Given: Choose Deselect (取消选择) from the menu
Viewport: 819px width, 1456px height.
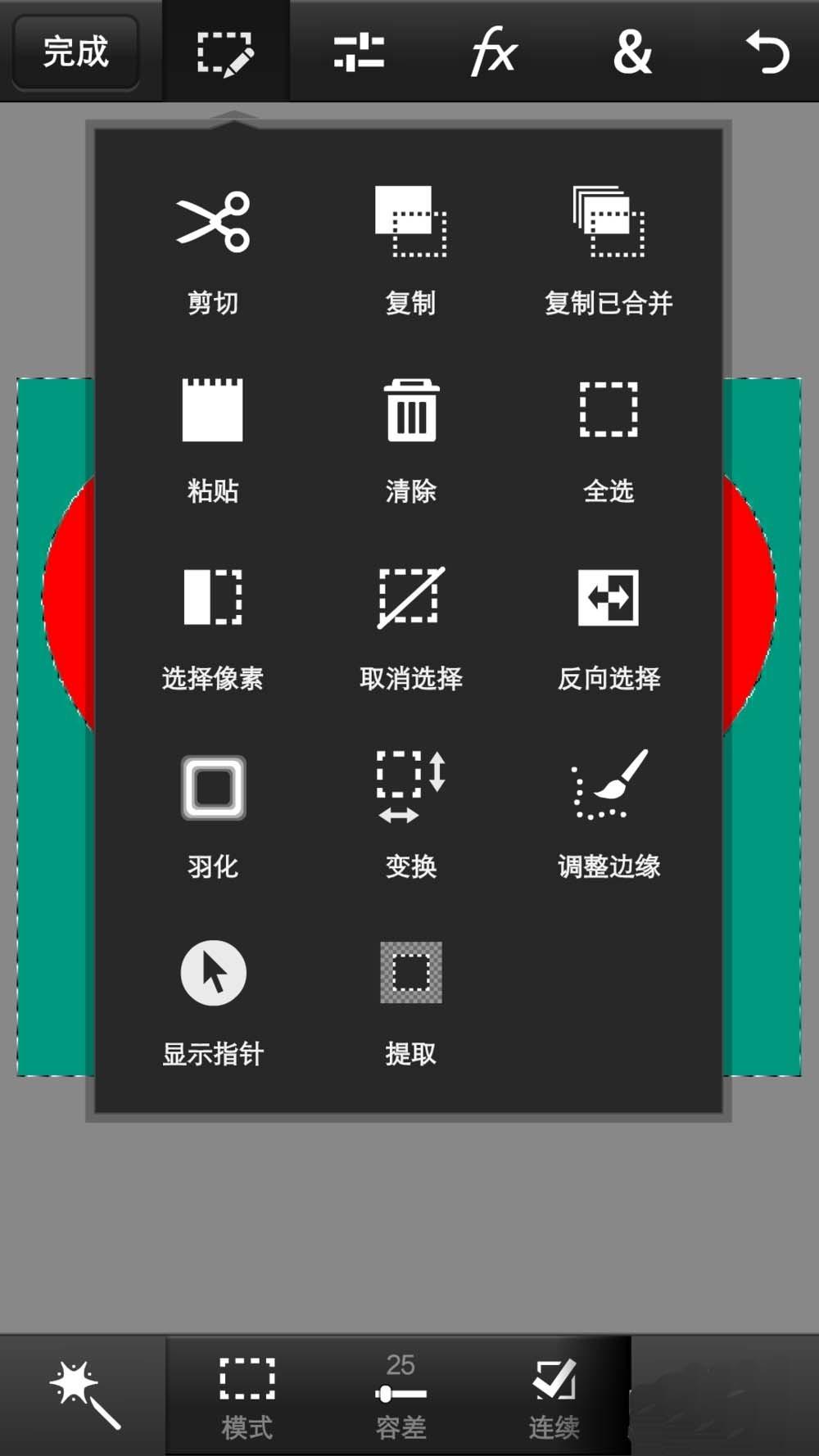Looking at the screenshot, I should [409, 598].
